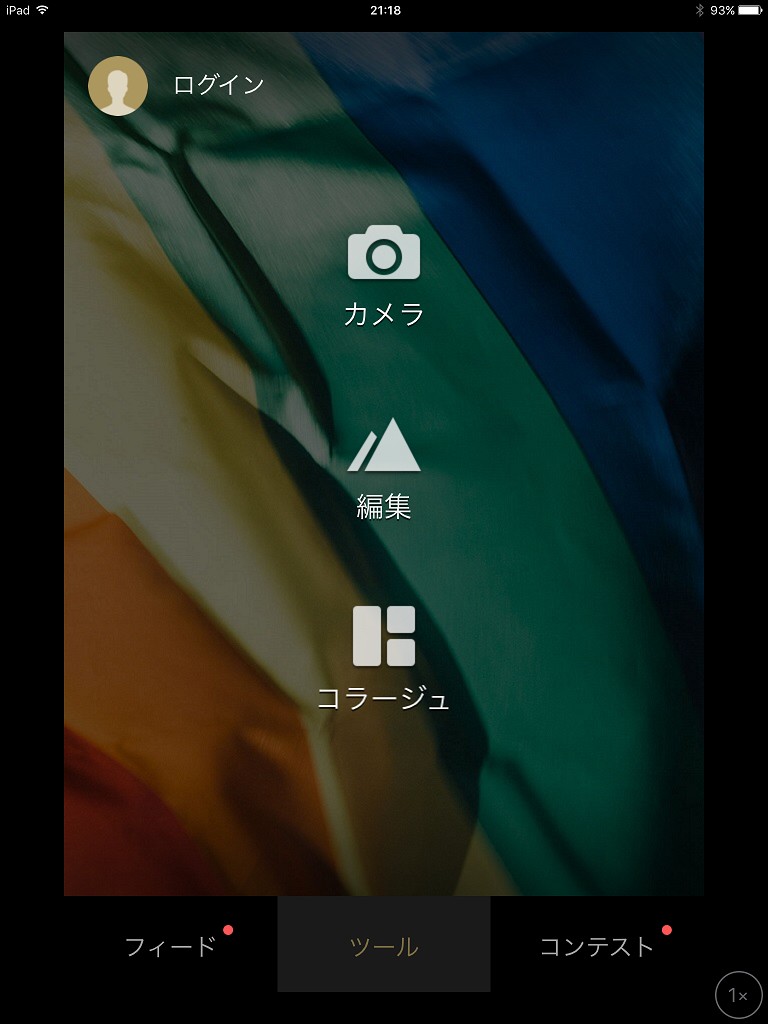The image size is (768, 1024).
Task: Open the 編集 photo editor
Action: pos(384,466)
